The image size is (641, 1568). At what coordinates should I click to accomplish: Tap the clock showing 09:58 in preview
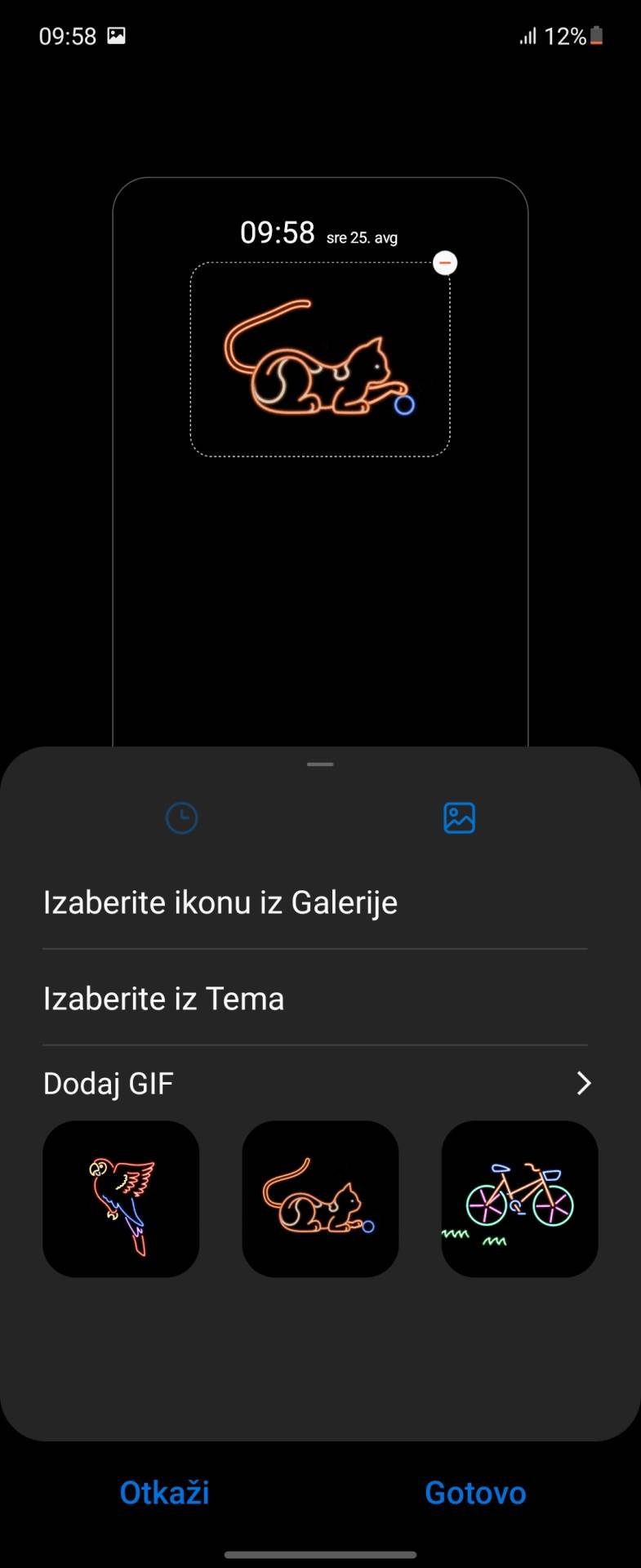click(x=277, y=231)
